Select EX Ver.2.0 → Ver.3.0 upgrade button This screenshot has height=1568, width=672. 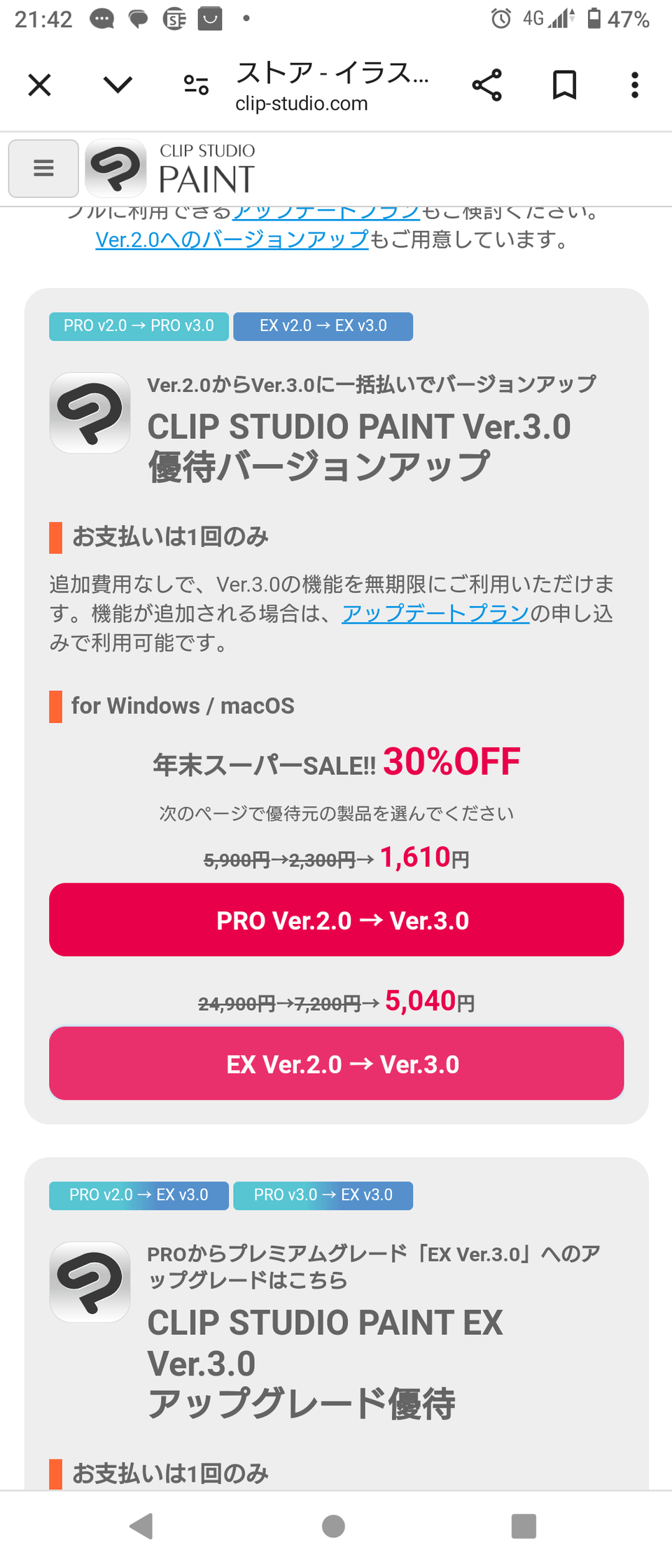(x=336, y=1064)
